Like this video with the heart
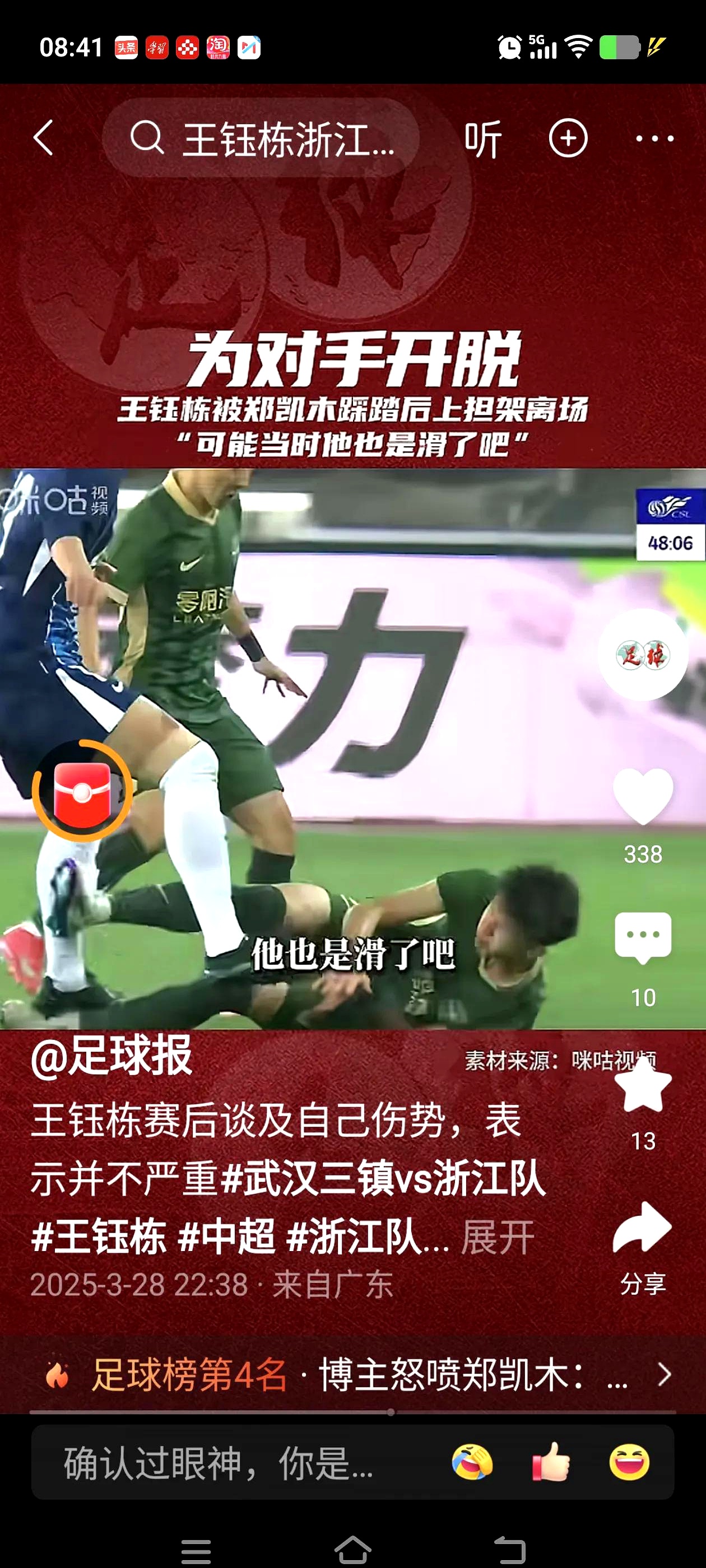706x1568 pixels. pyautogui.click(x=643, y=796)
